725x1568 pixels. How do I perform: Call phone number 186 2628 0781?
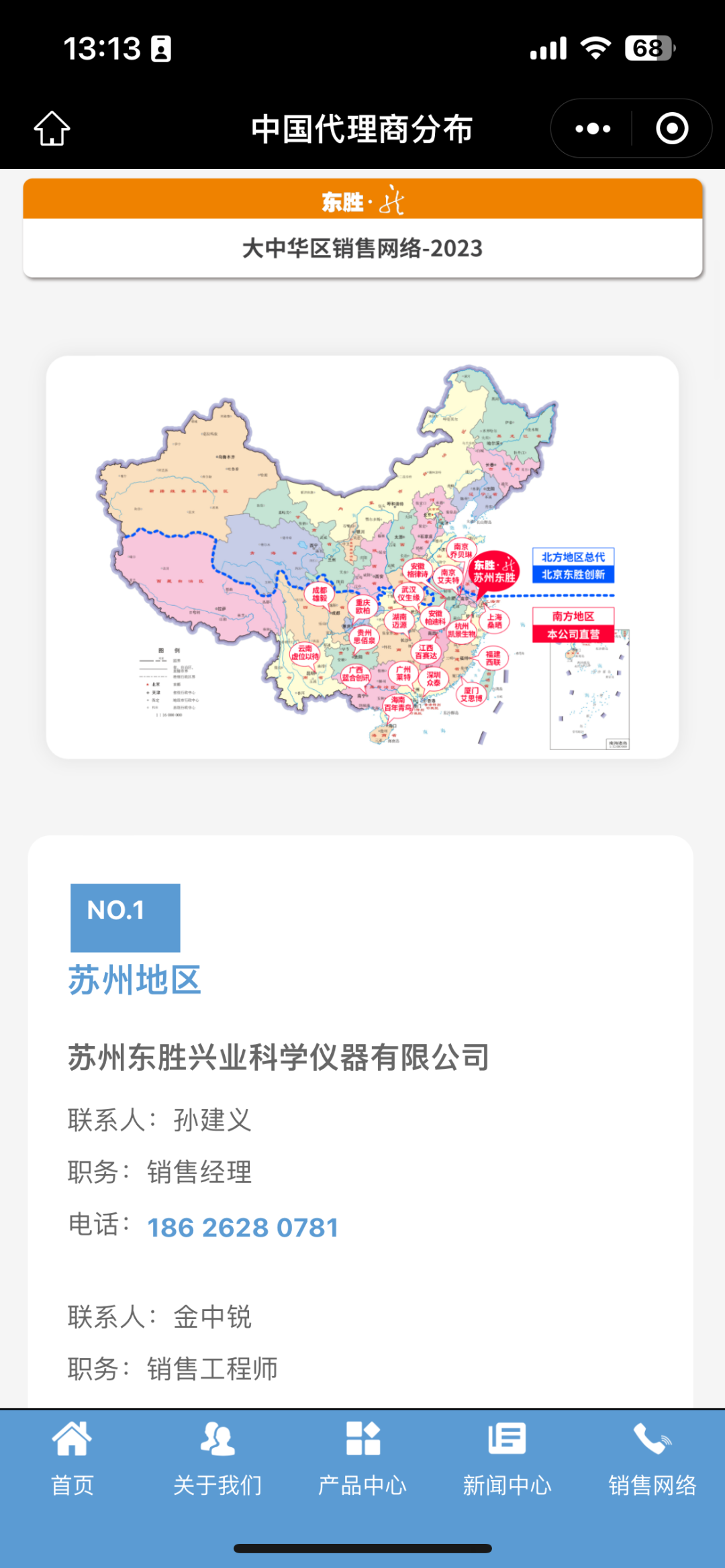243,1227
